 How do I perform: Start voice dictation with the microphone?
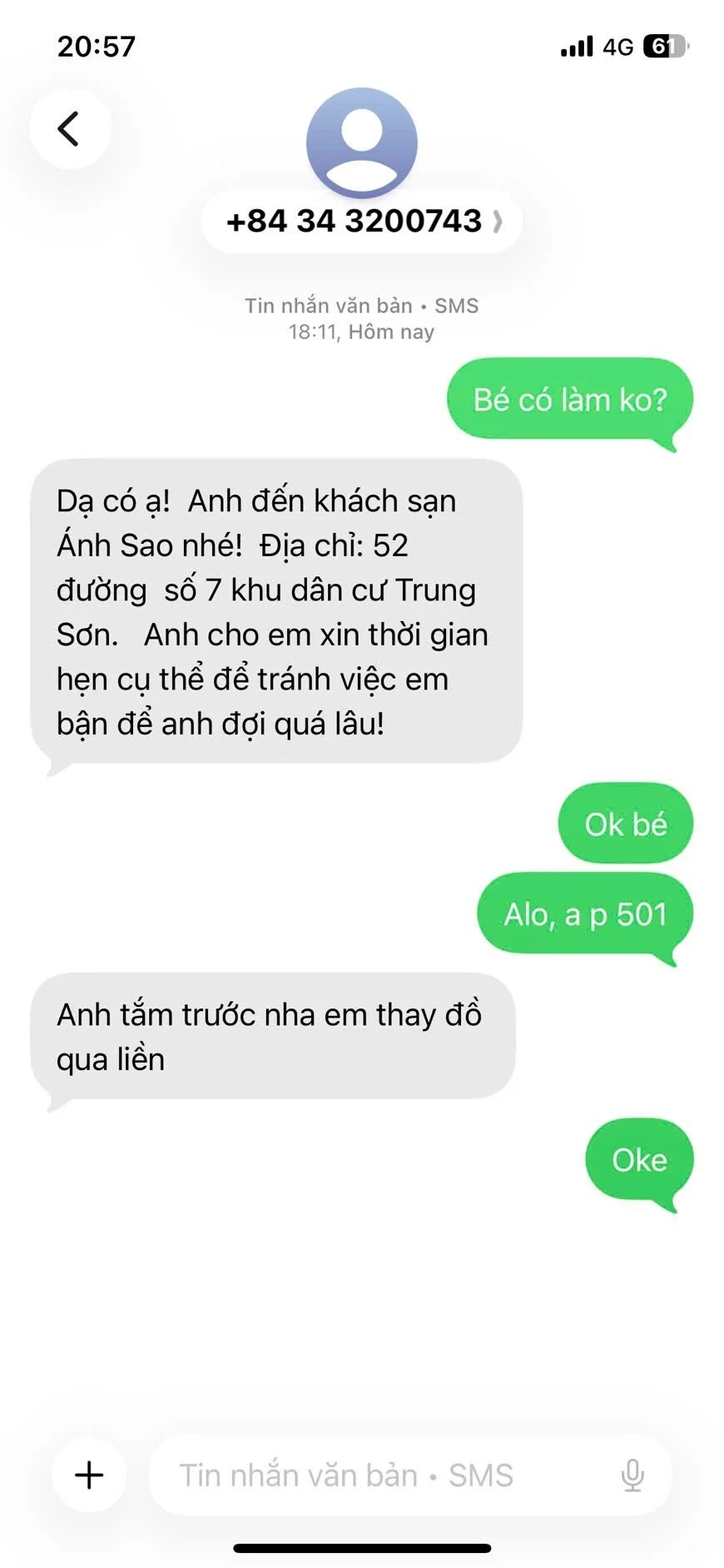[632, 1475]
